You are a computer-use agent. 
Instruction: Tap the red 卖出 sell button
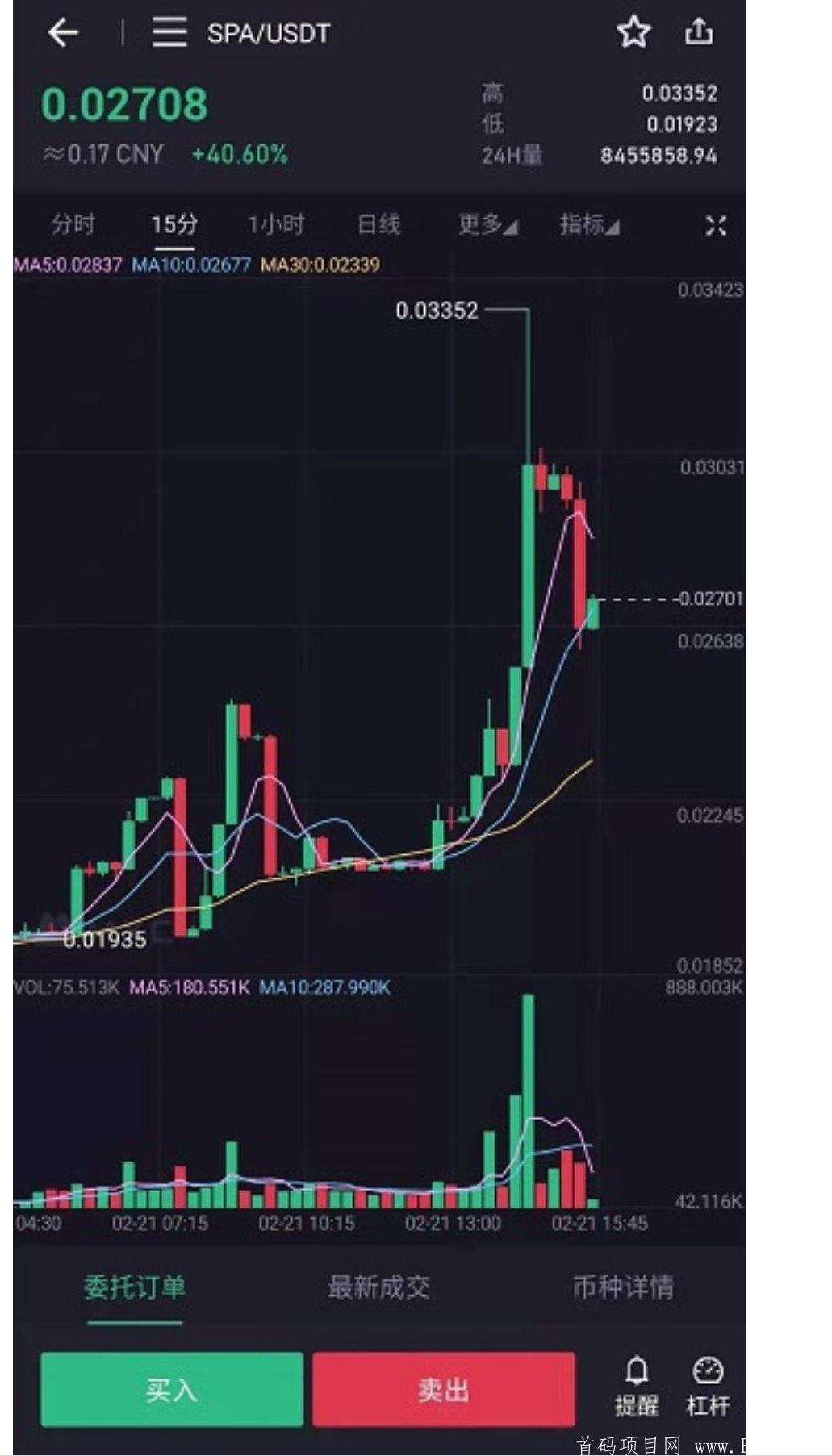[x=443, y=1390]
